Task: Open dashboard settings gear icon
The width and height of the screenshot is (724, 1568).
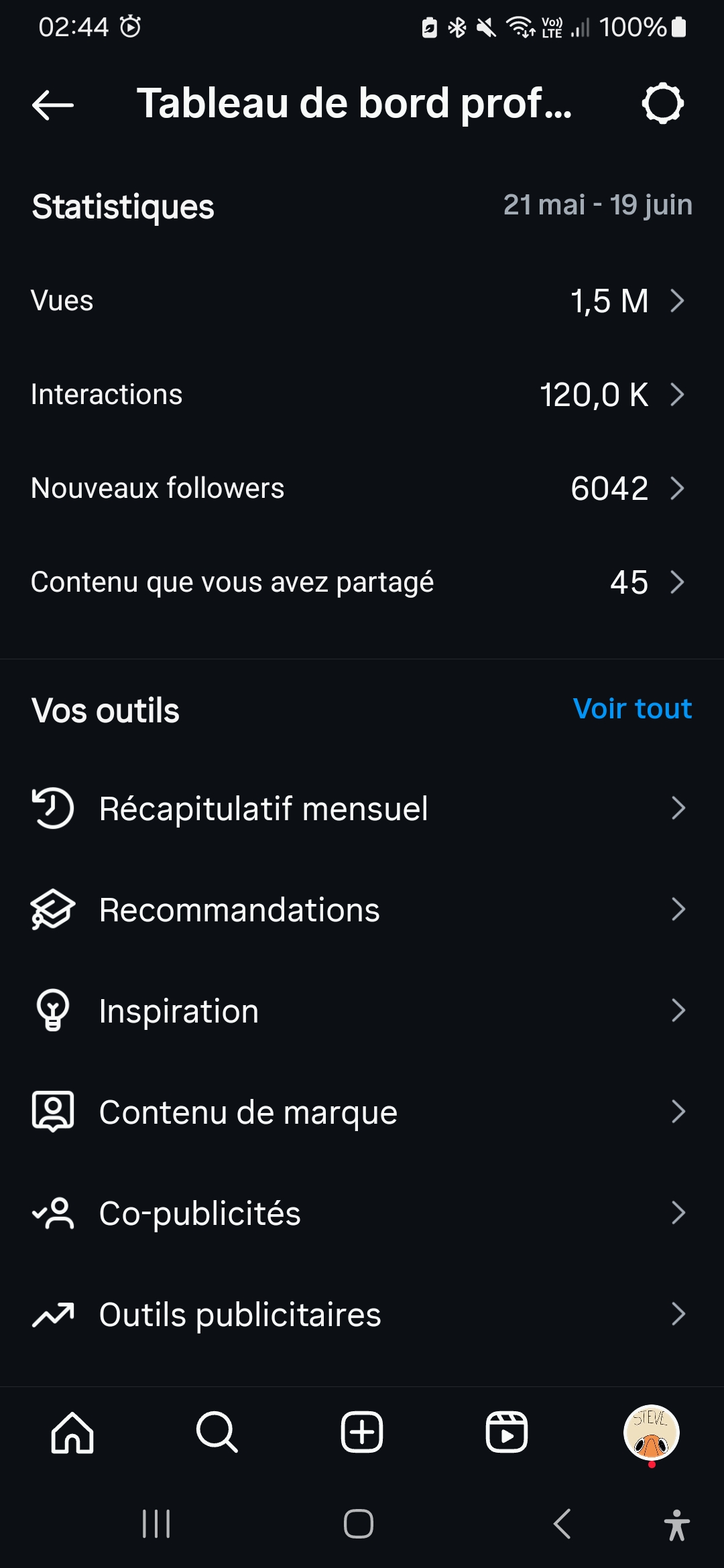Action: pyautogui.click(x=662, y=103)
